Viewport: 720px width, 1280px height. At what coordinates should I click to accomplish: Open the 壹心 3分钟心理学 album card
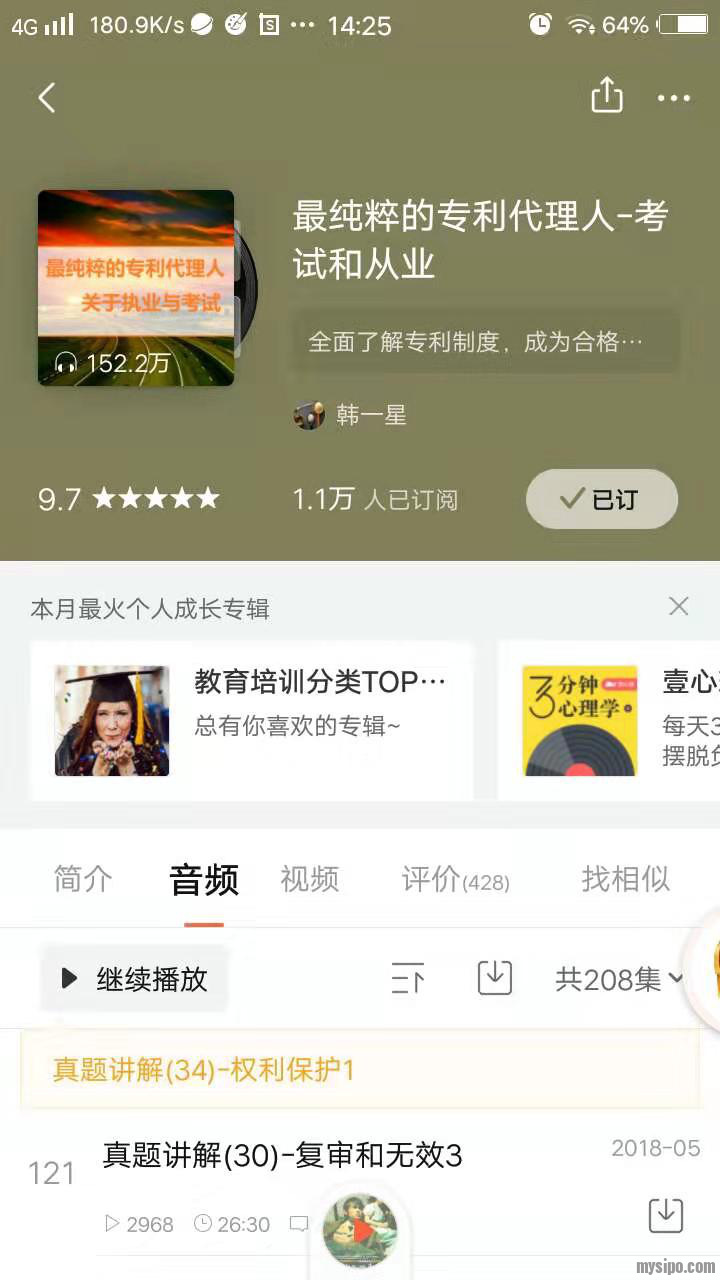(x=610, y=720)
